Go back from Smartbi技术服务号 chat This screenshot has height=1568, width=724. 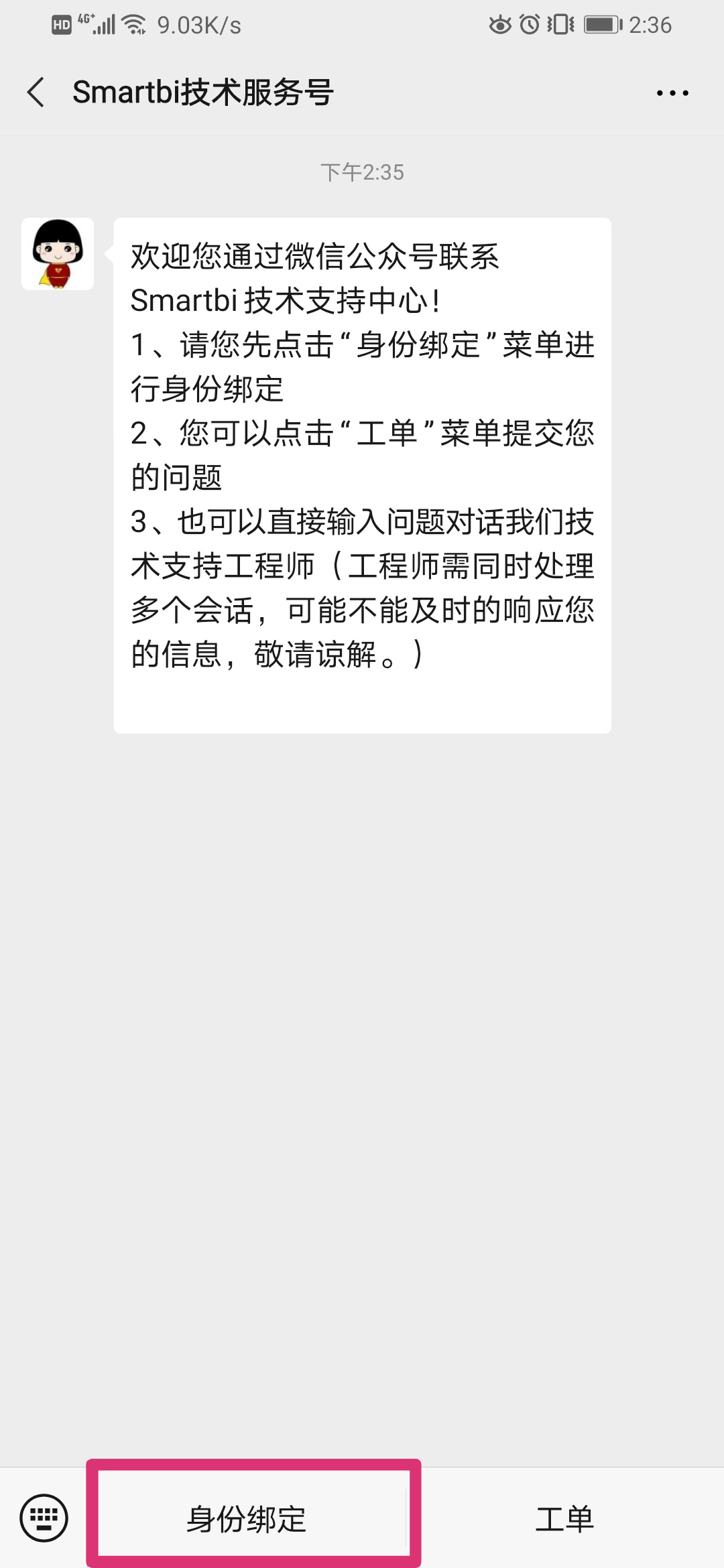[x=36, y=92]
